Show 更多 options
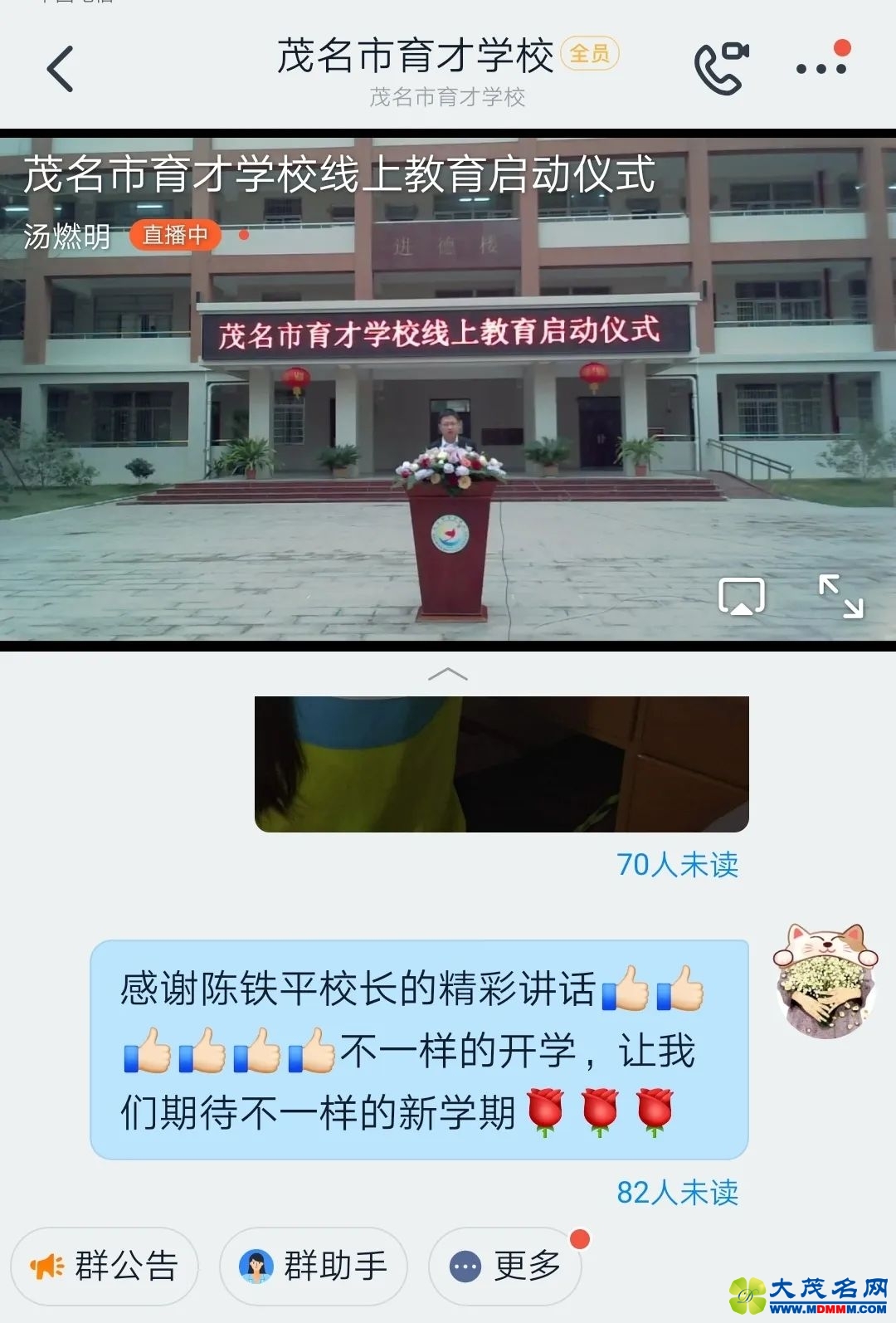The width and height of the screenshot is (896, 1323). pyautogui.click(x=504, y=1266)
